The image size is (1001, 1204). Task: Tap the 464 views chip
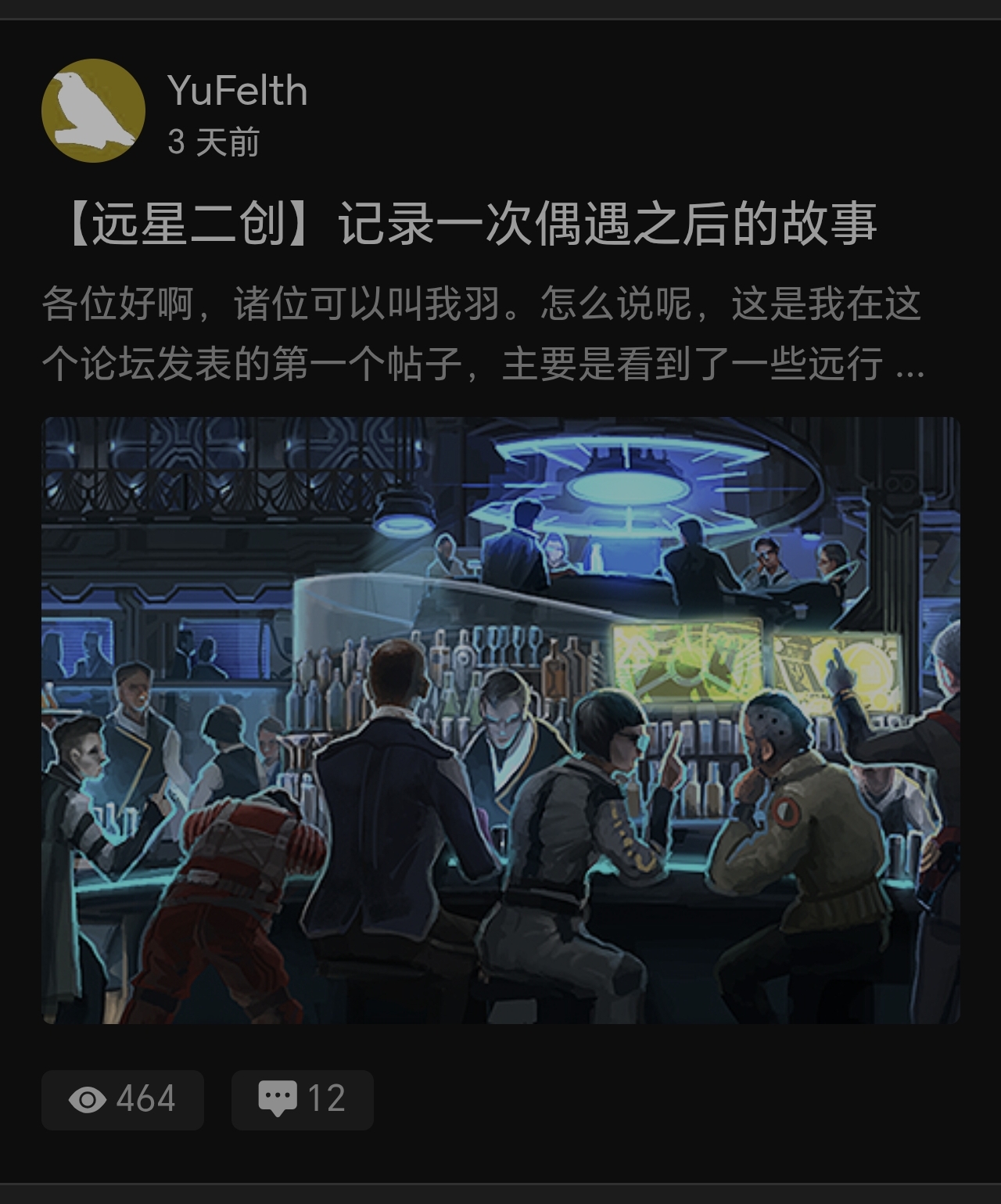123,1099
